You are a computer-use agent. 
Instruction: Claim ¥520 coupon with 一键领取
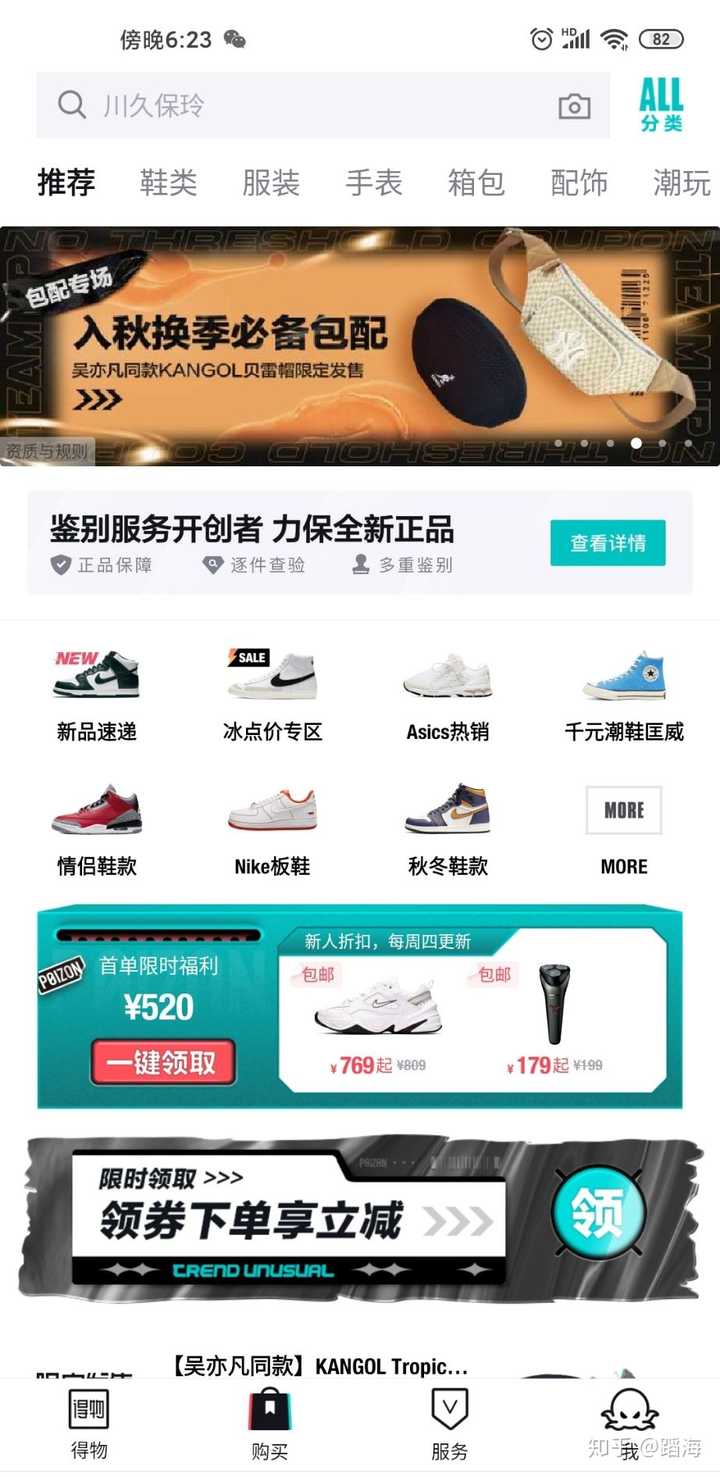[x=163, y=1062]
